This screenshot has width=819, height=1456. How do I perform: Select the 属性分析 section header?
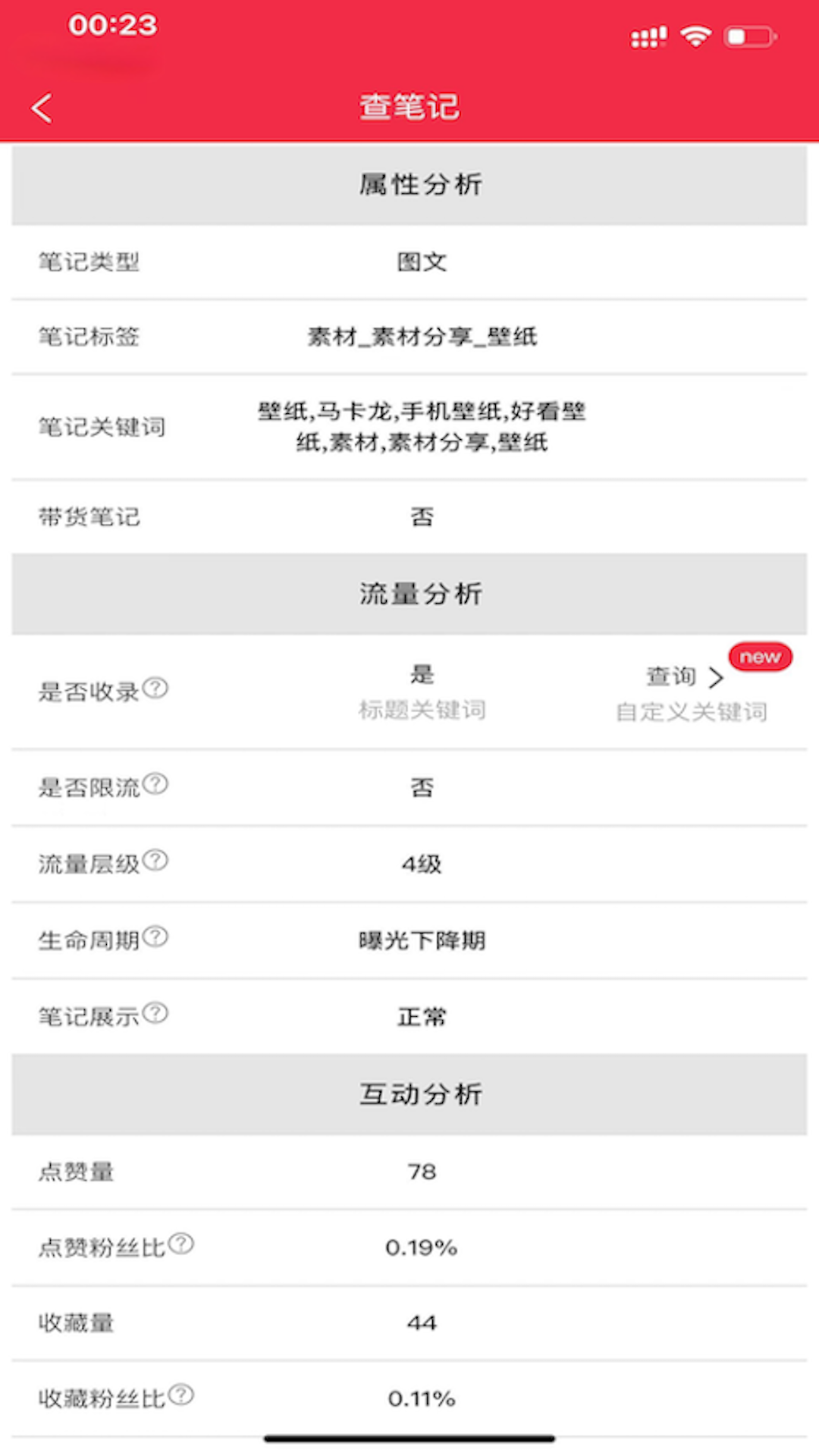pyautogui.click(x=422, y=184)
